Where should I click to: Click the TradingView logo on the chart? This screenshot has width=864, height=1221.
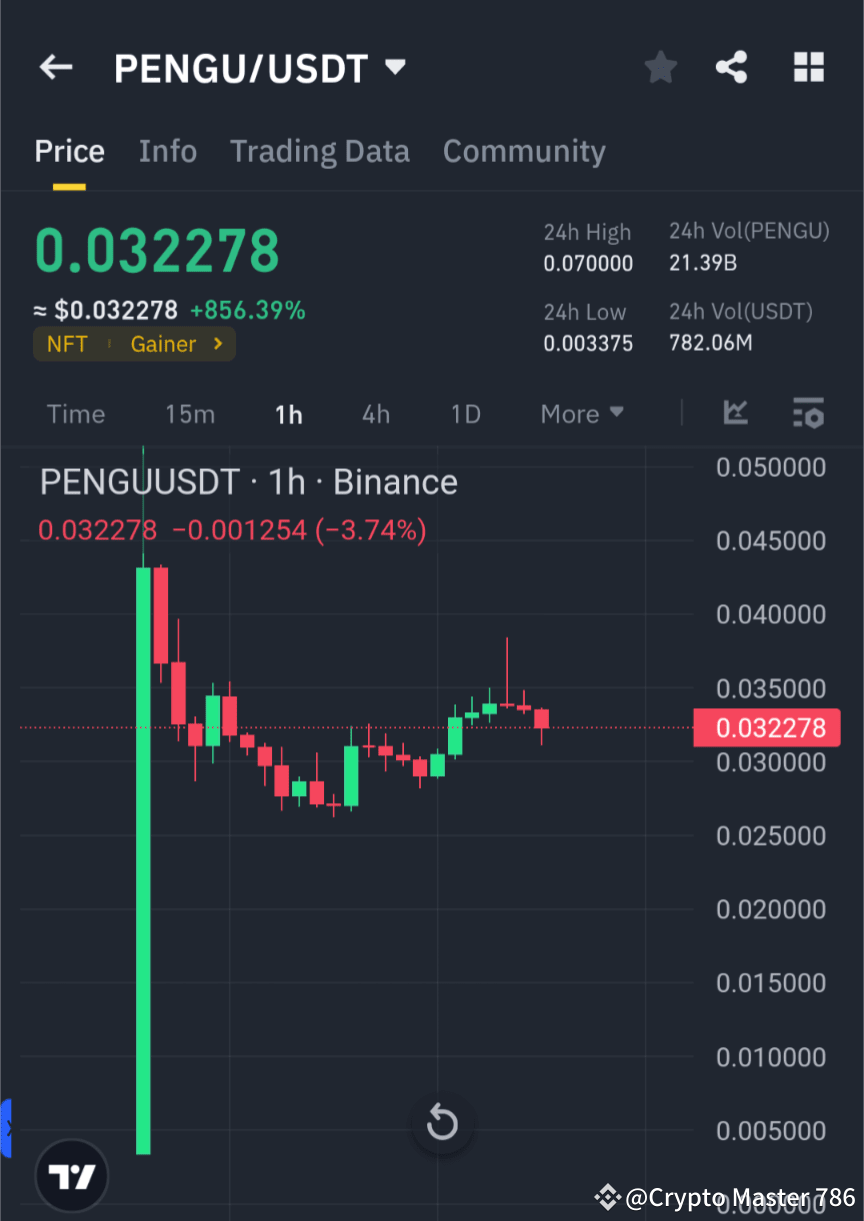pyautogui.click(x=70, y=1175)
